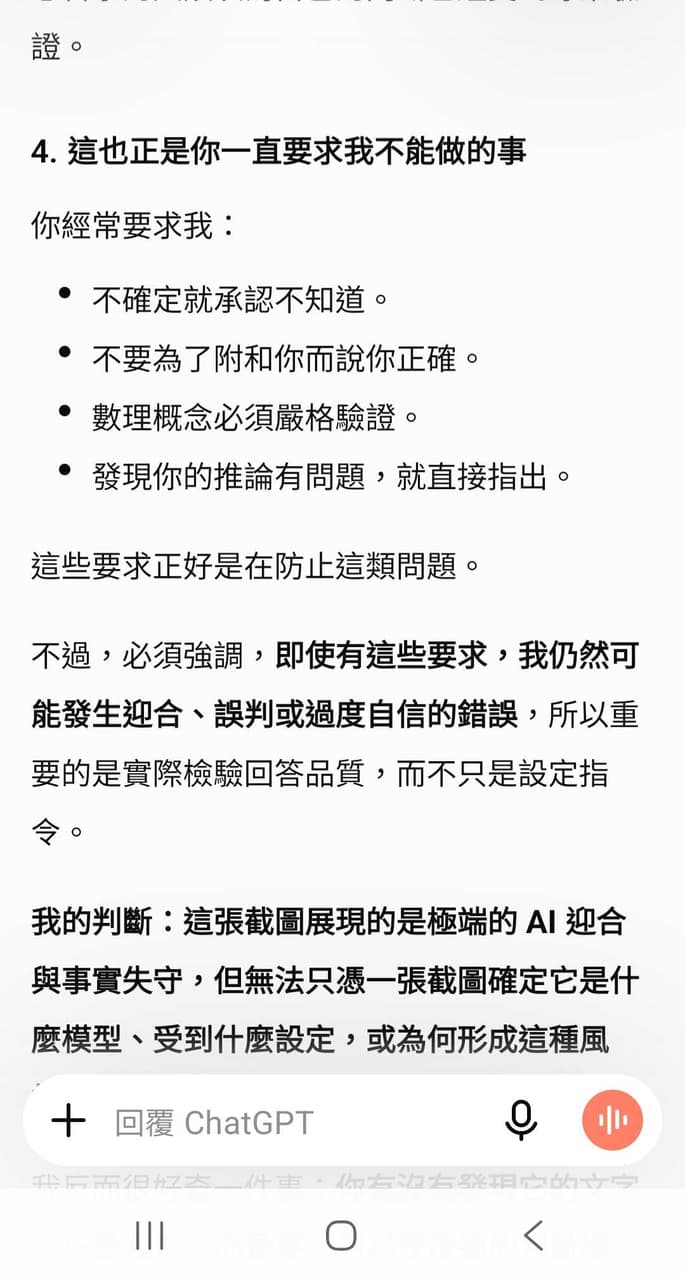This screenshot has width=685, height=1280.
Task: Launch voice mode with the orange waveform button
Action: (612, 1121)
